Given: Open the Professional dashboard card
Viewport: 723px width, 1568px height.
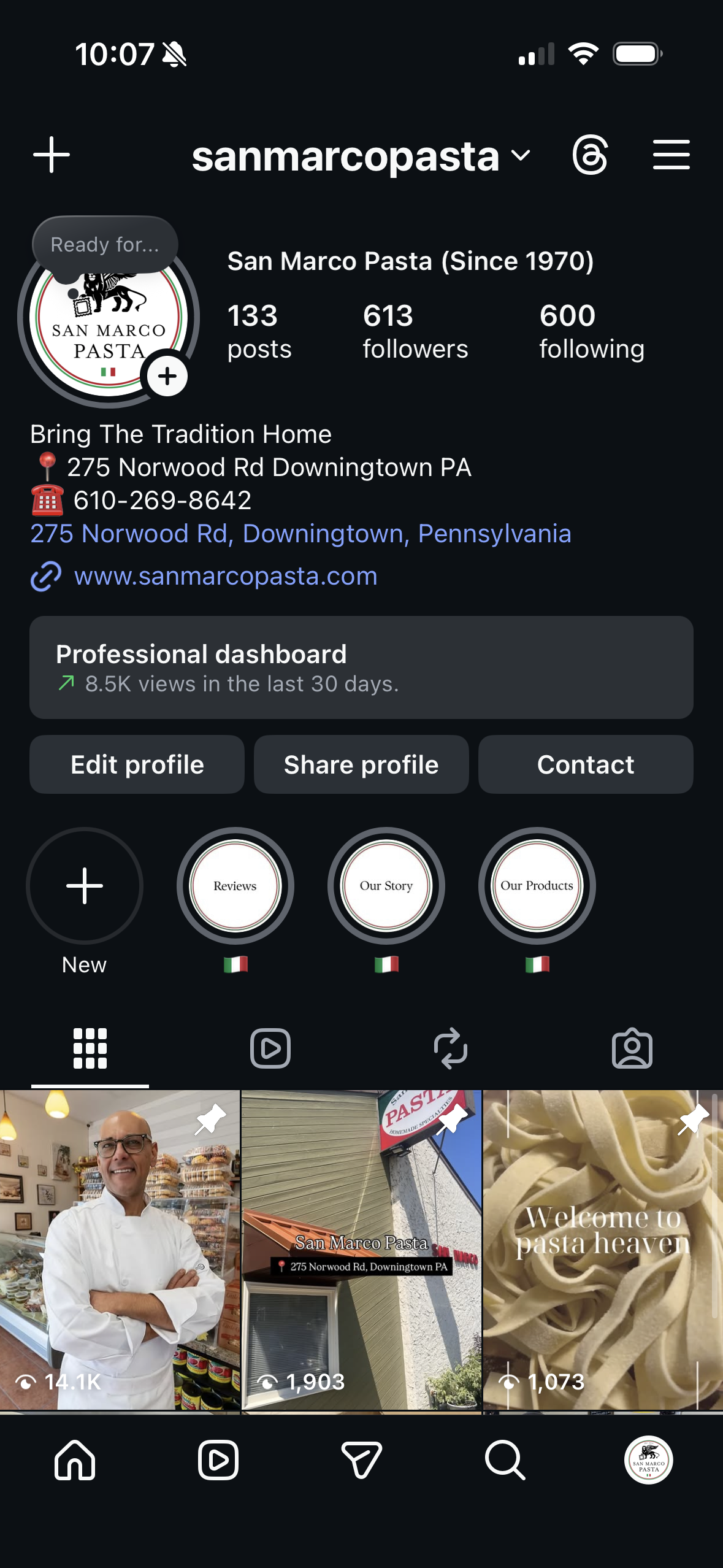Looking at the screenshot, I should (x=361, y=667).
